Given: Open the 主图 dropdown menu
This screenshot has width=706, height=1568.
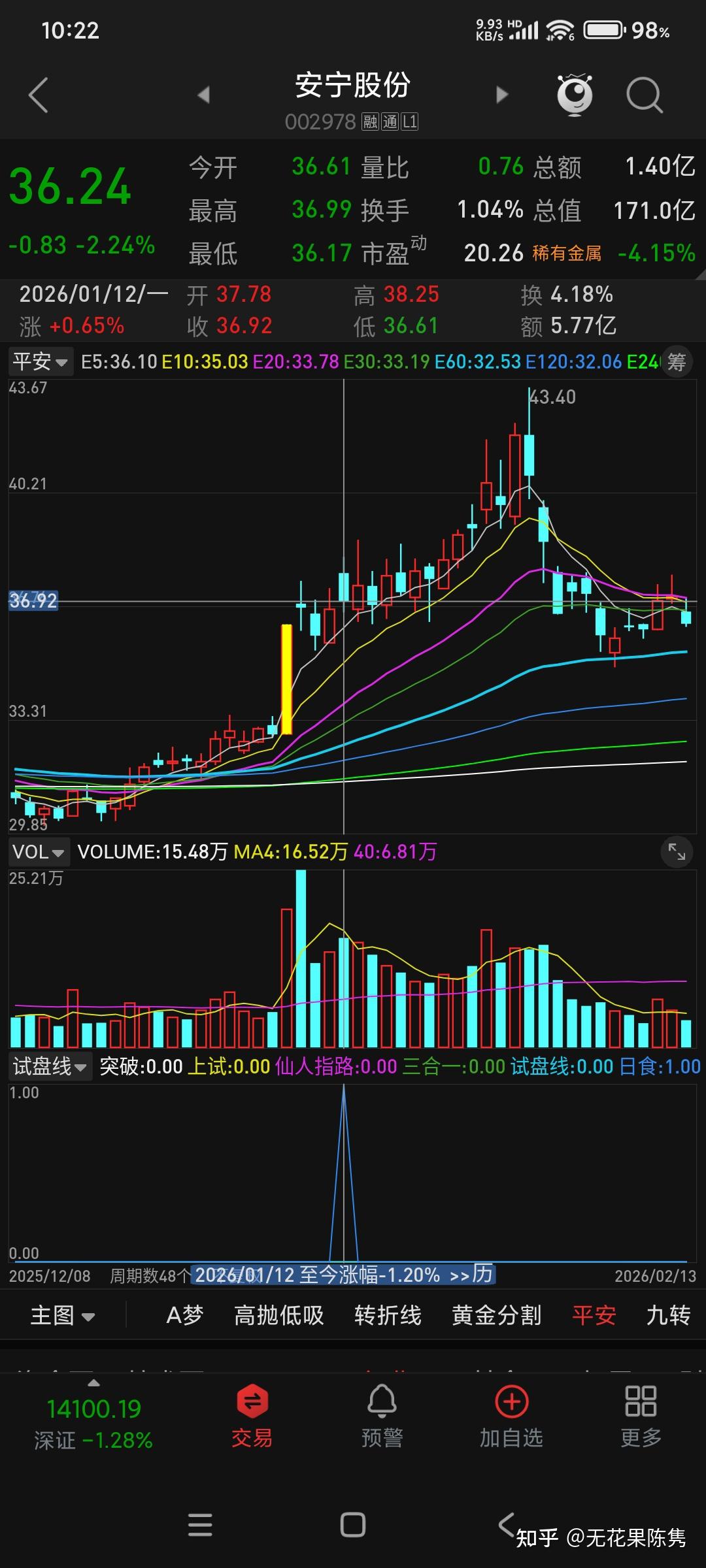Looking at the screenshot, I should pyautogui.click(x=63, y=1315).
